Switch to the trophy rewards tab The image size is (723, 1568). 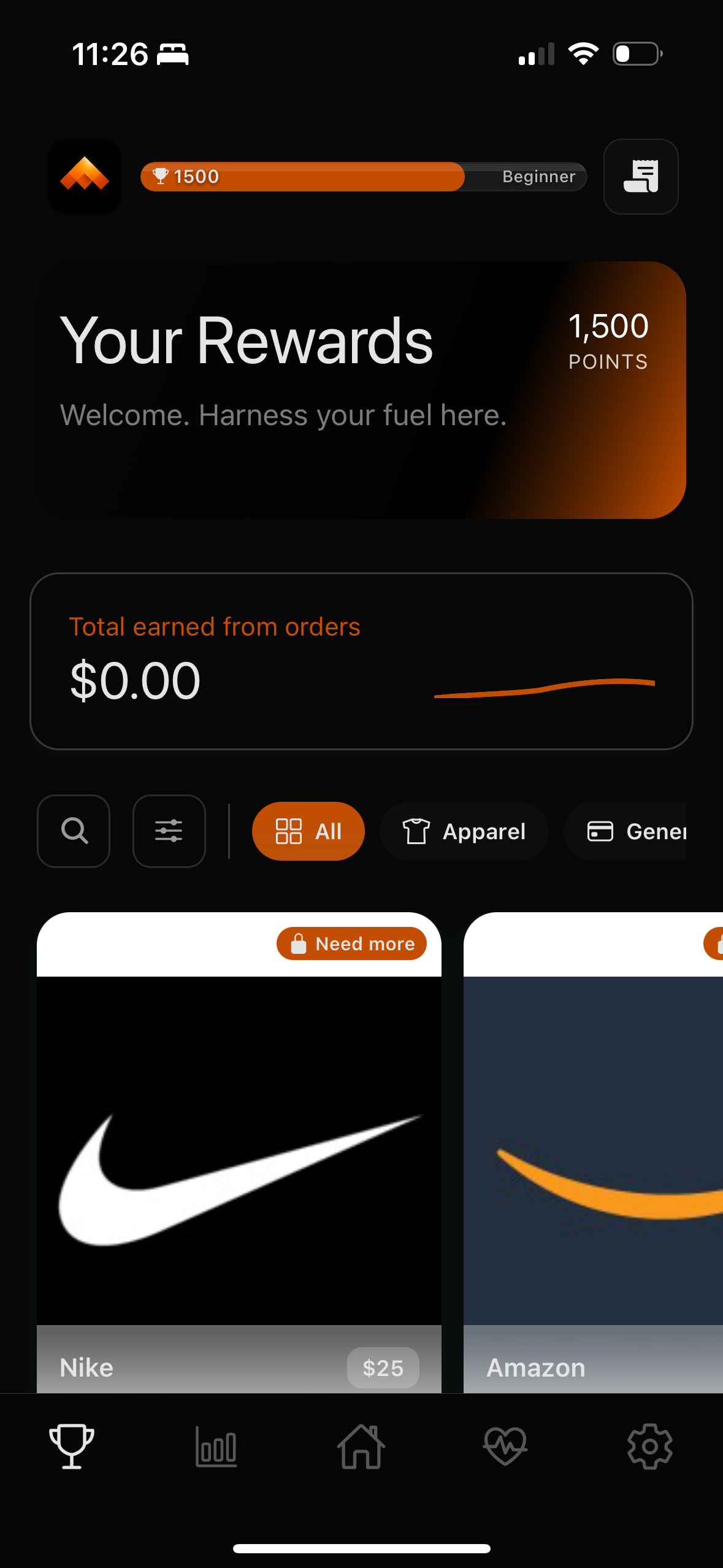coord(72,1447)
